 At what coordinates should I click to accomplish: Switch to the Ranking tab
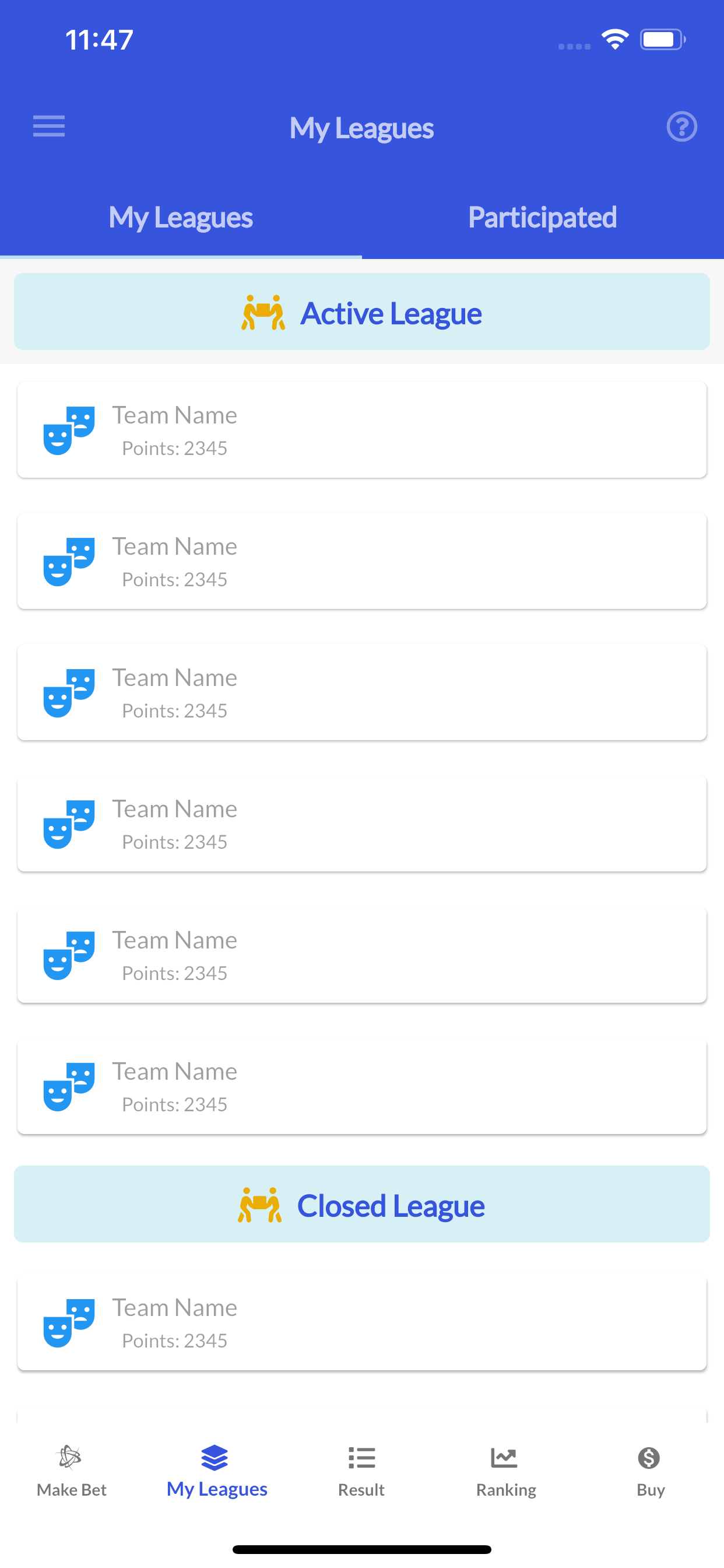click(506, 1471)
